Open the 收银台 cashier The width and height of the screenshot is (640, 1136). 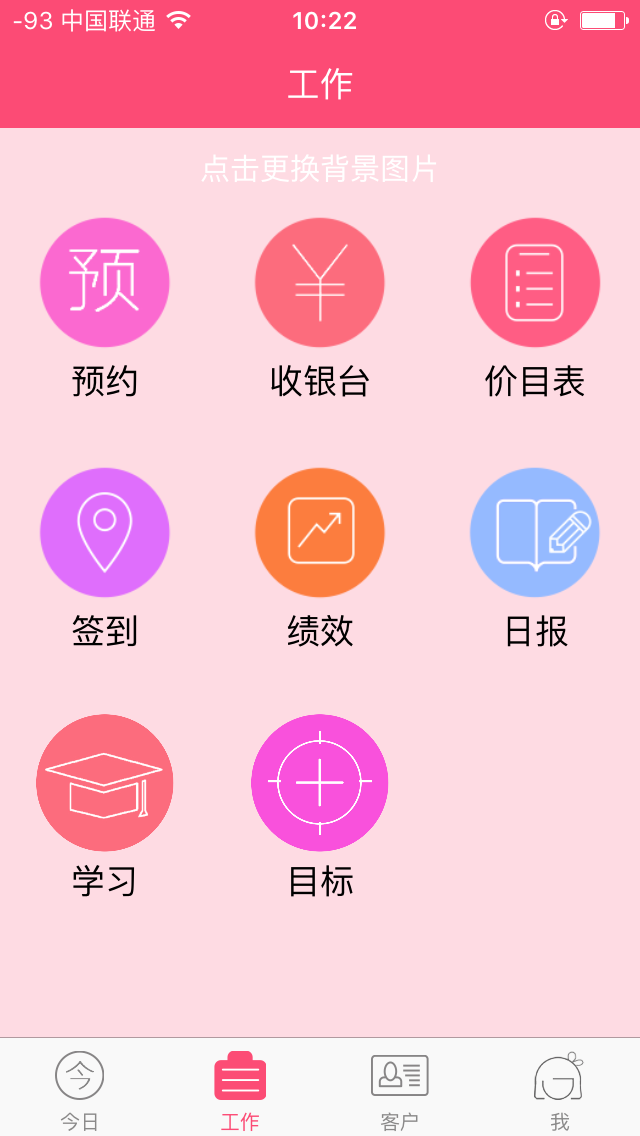click(x=319, y=282)
